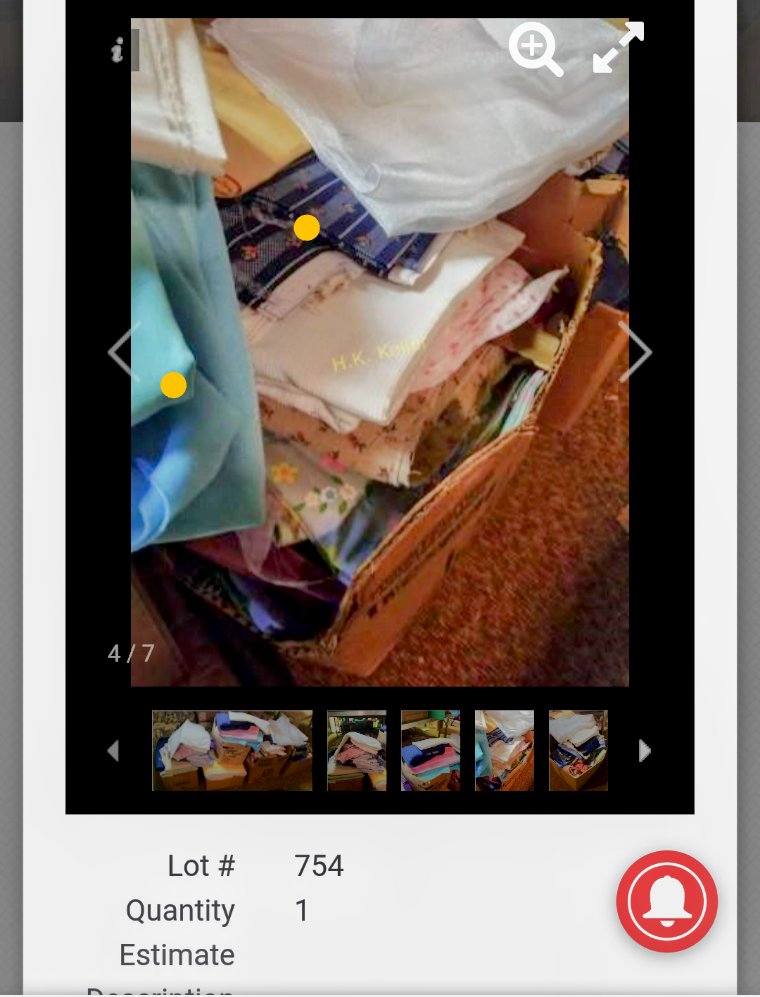
Task: Tap the red notification bell button
Action: click(667, 901)
